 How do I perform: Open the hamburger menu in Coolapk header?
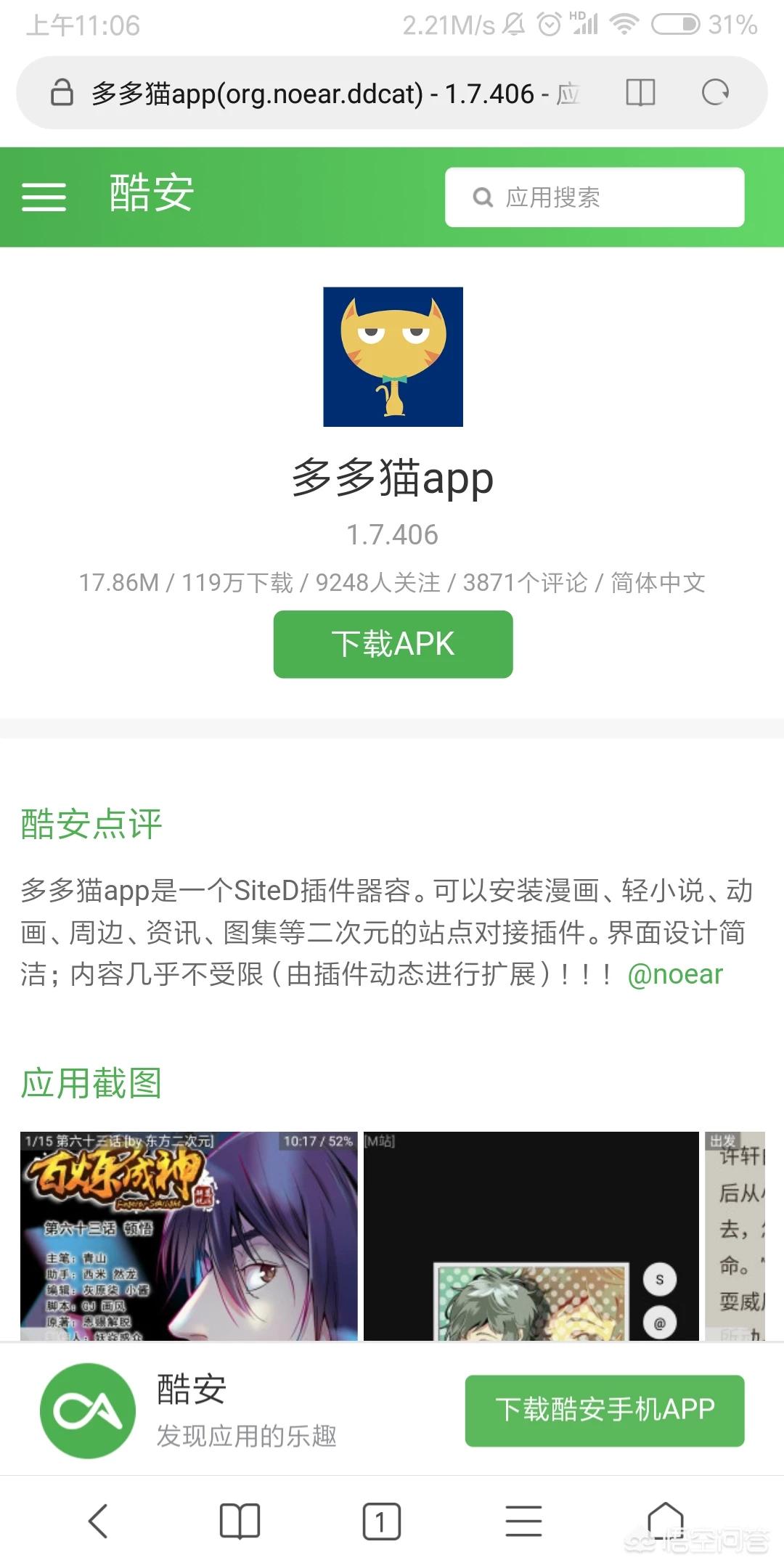[x=44, y=196]
